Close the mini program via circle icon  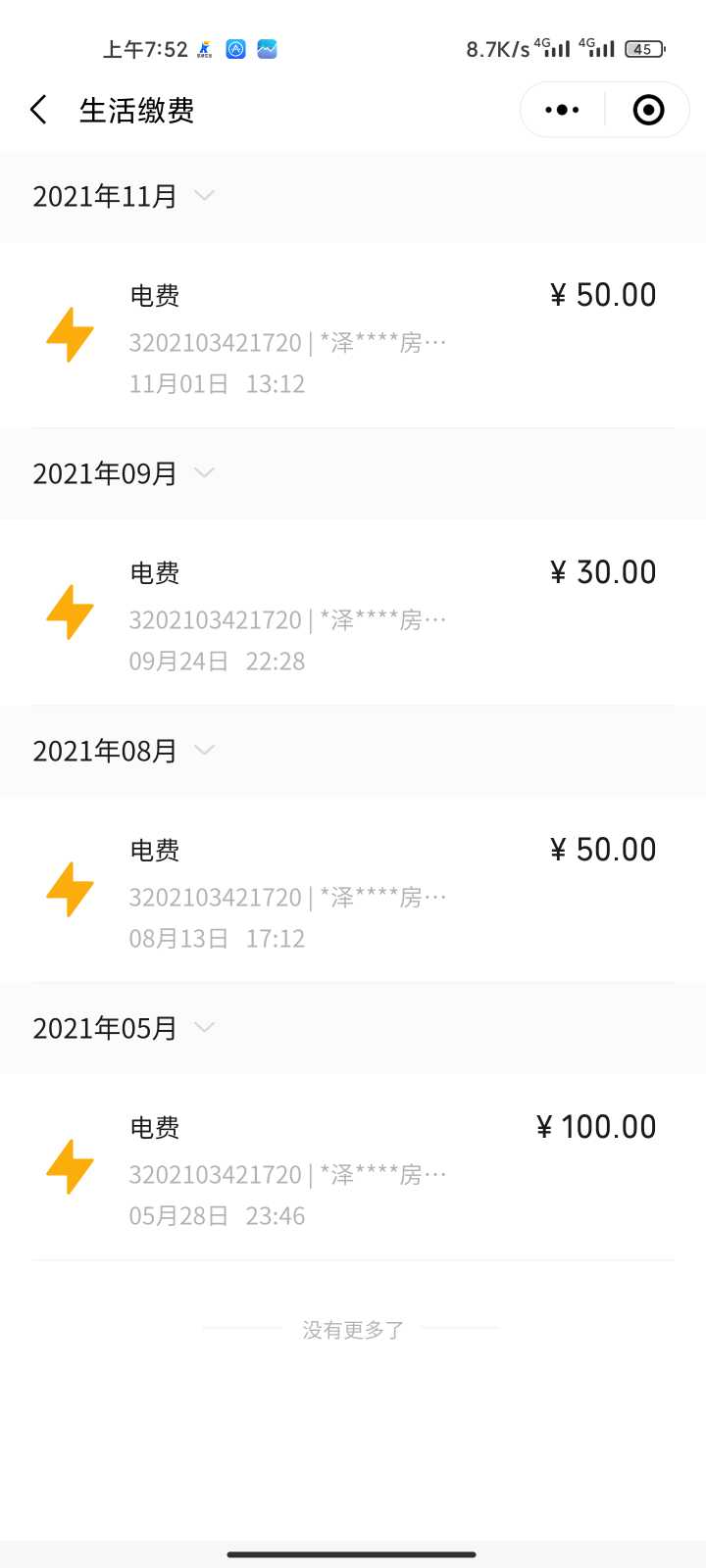[648, 110]
